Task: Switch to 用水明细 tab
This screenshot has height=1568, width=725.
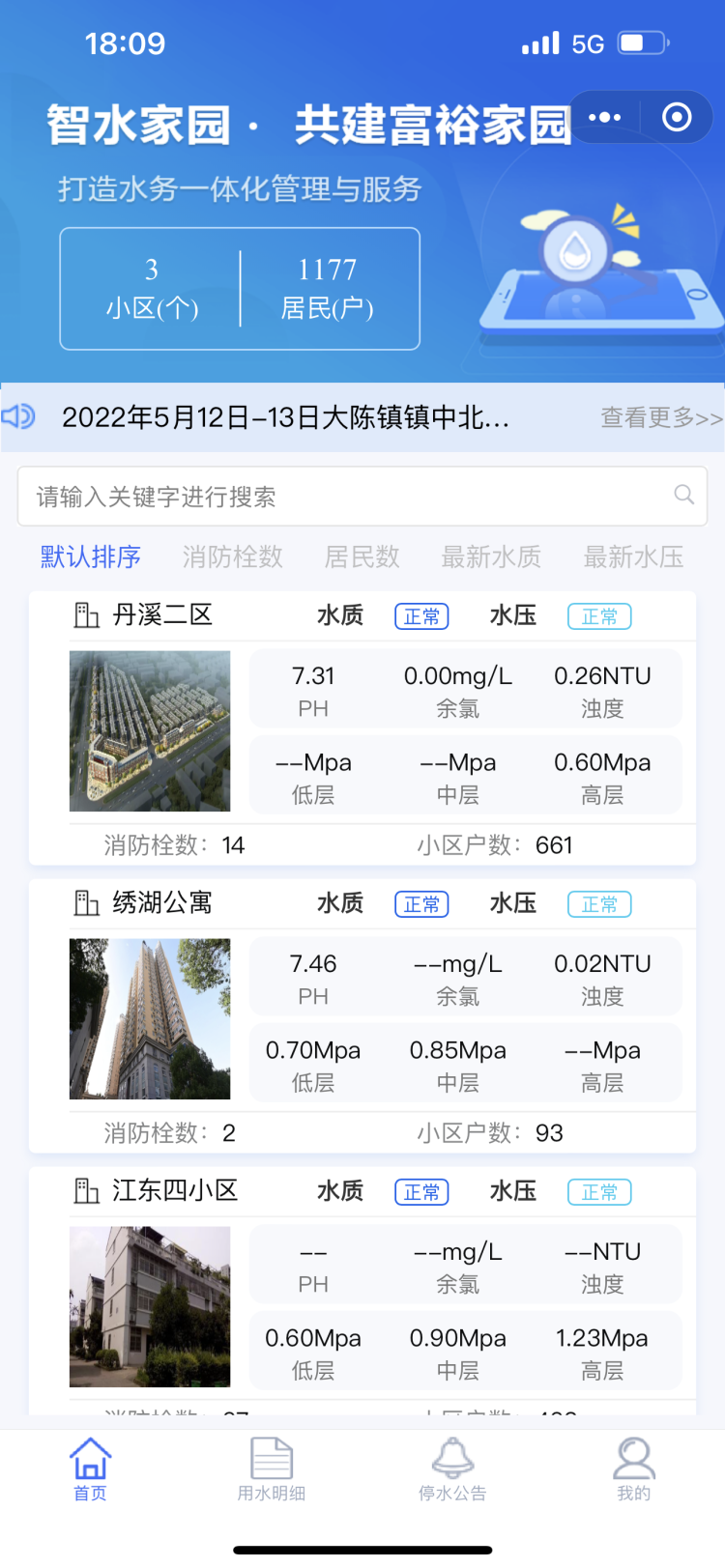Action: click(272, 1469)
